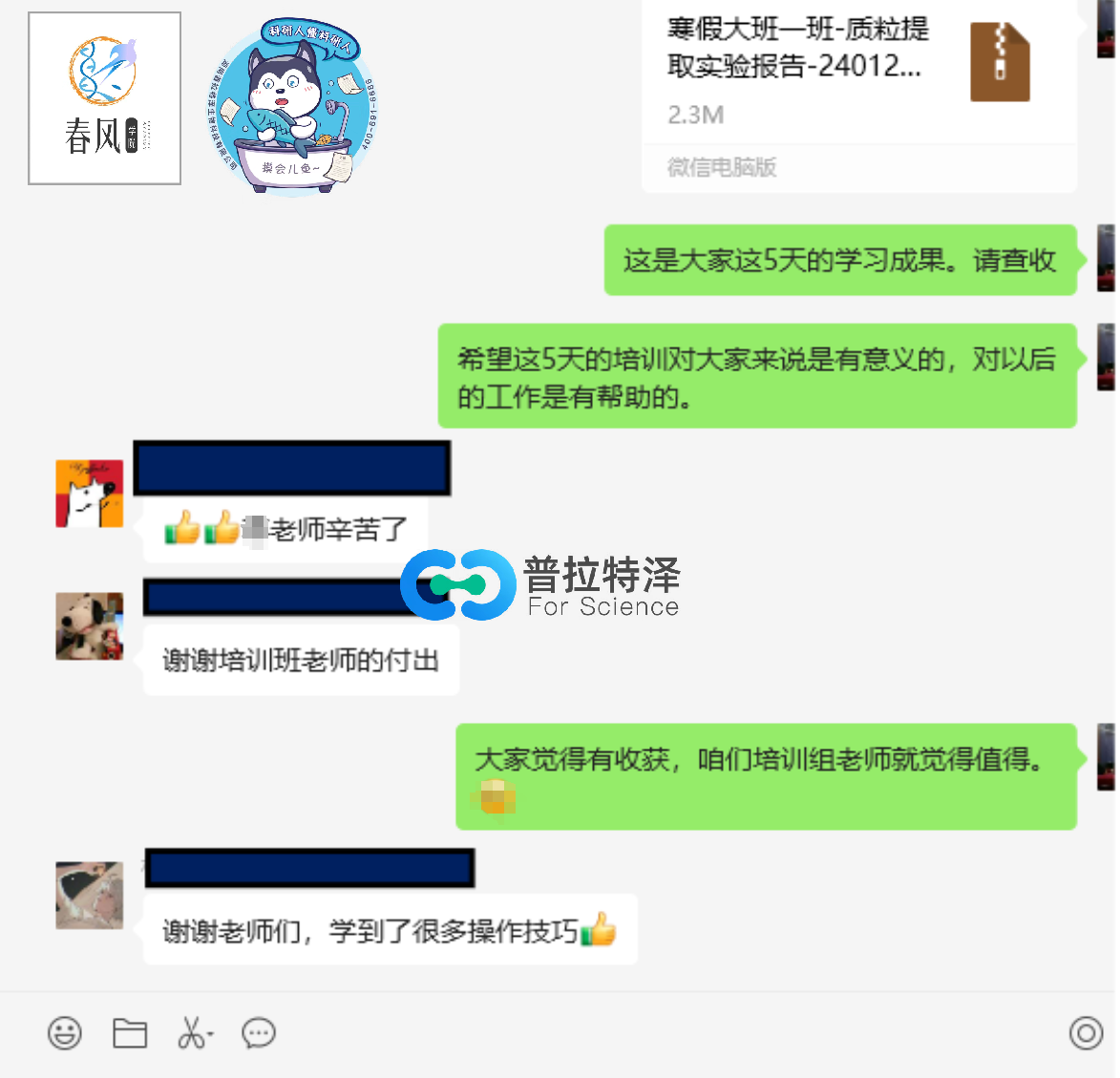
Task: Open avatar beside 学到了很多操作技巧 message
Action: coord(90,896)
